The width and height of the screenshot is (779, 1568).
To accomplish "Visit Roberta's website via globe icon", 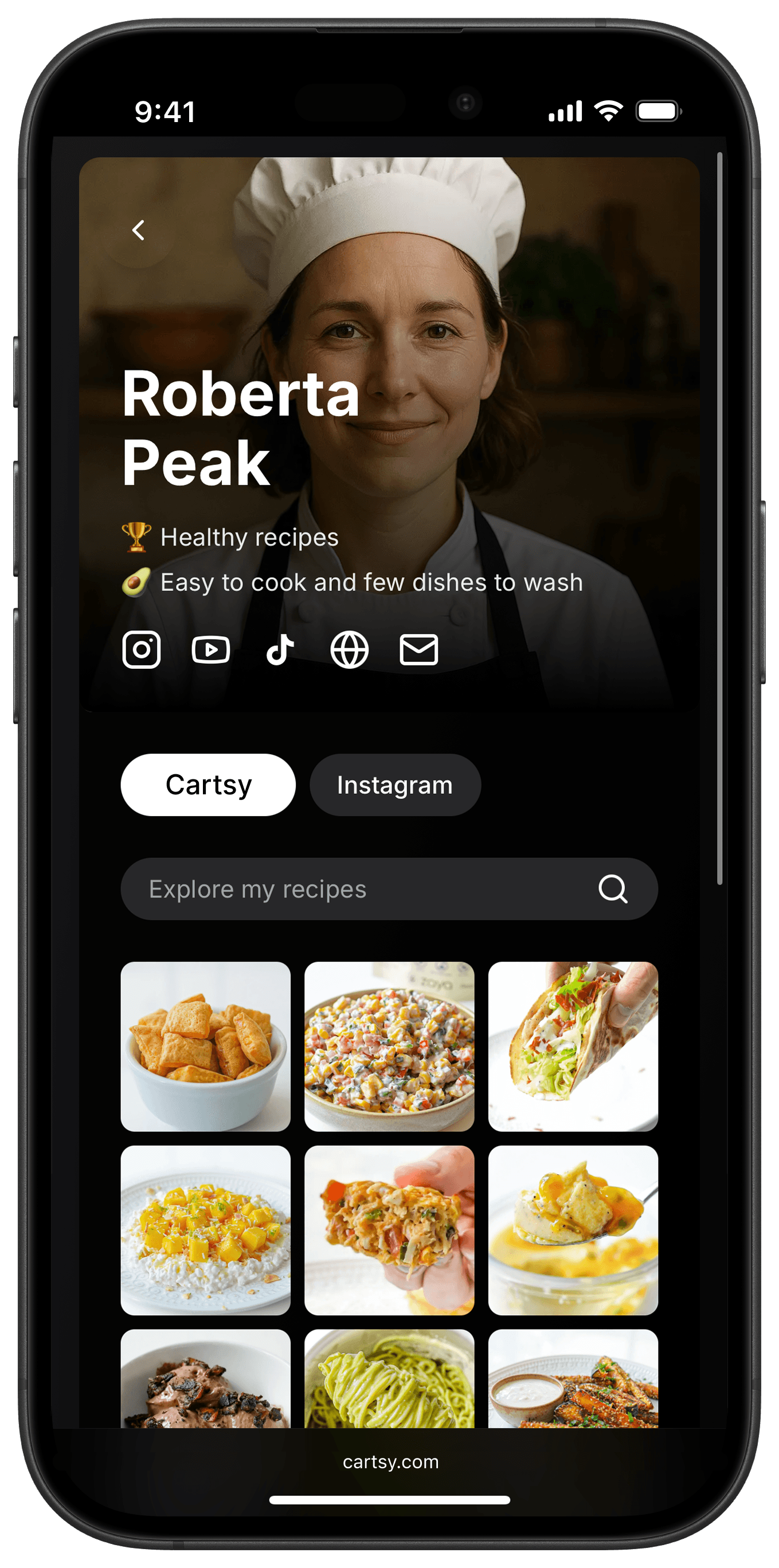I will tap(349, 649).
